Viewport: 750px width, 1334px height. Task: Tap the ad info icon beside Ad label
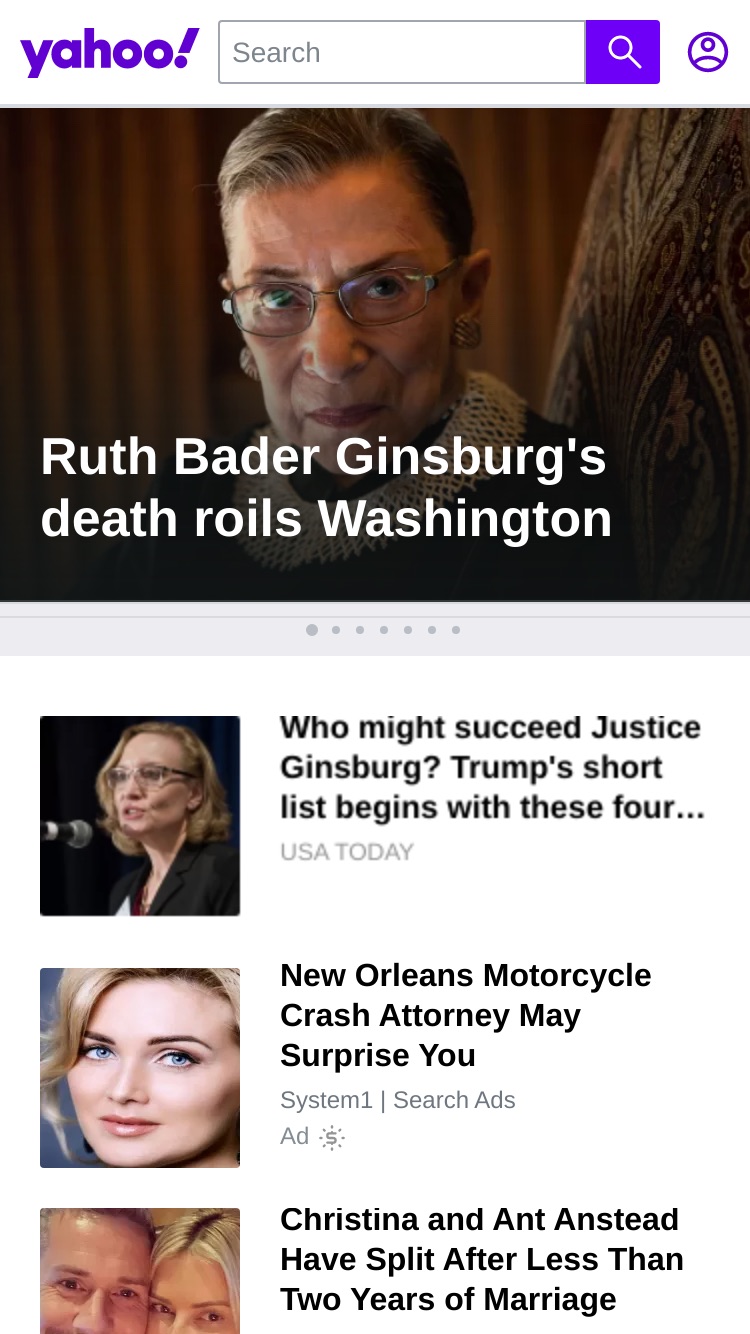point(332,1137)
